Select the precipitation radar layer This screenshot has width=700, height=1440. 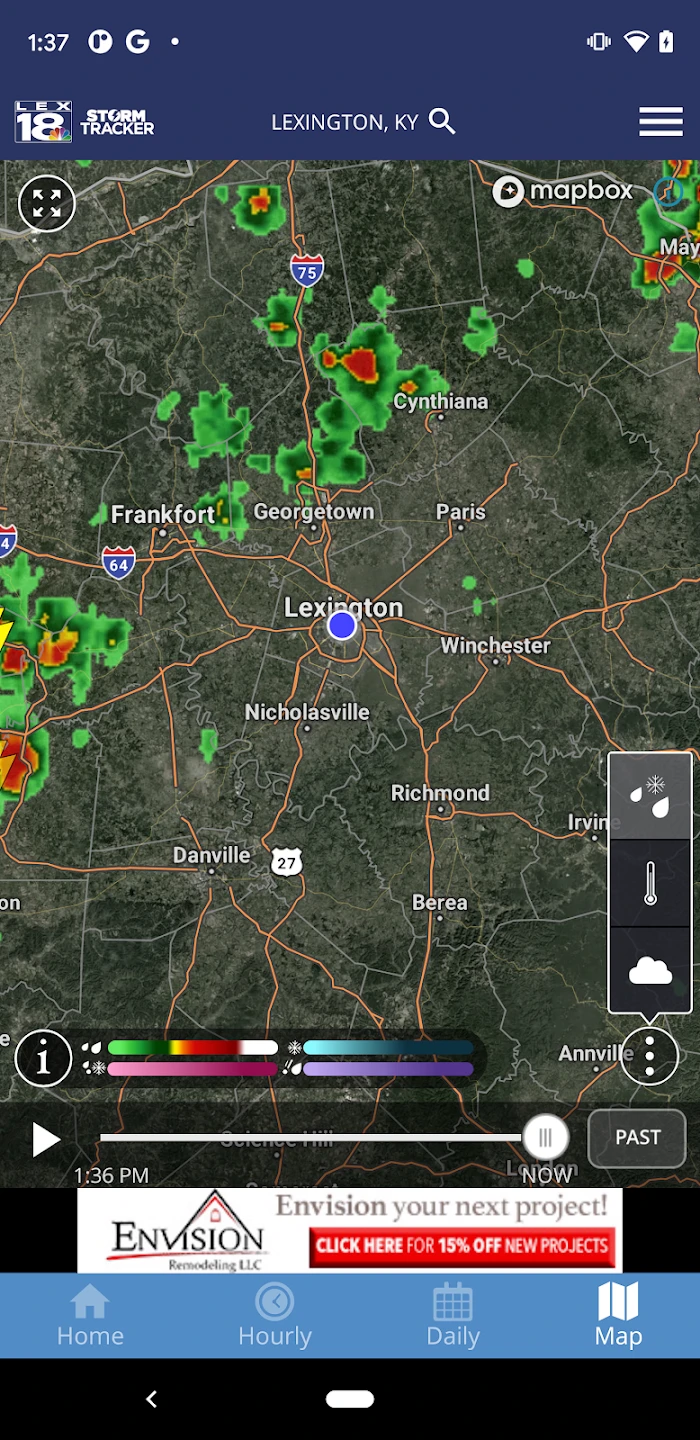(x=650, y=796)
